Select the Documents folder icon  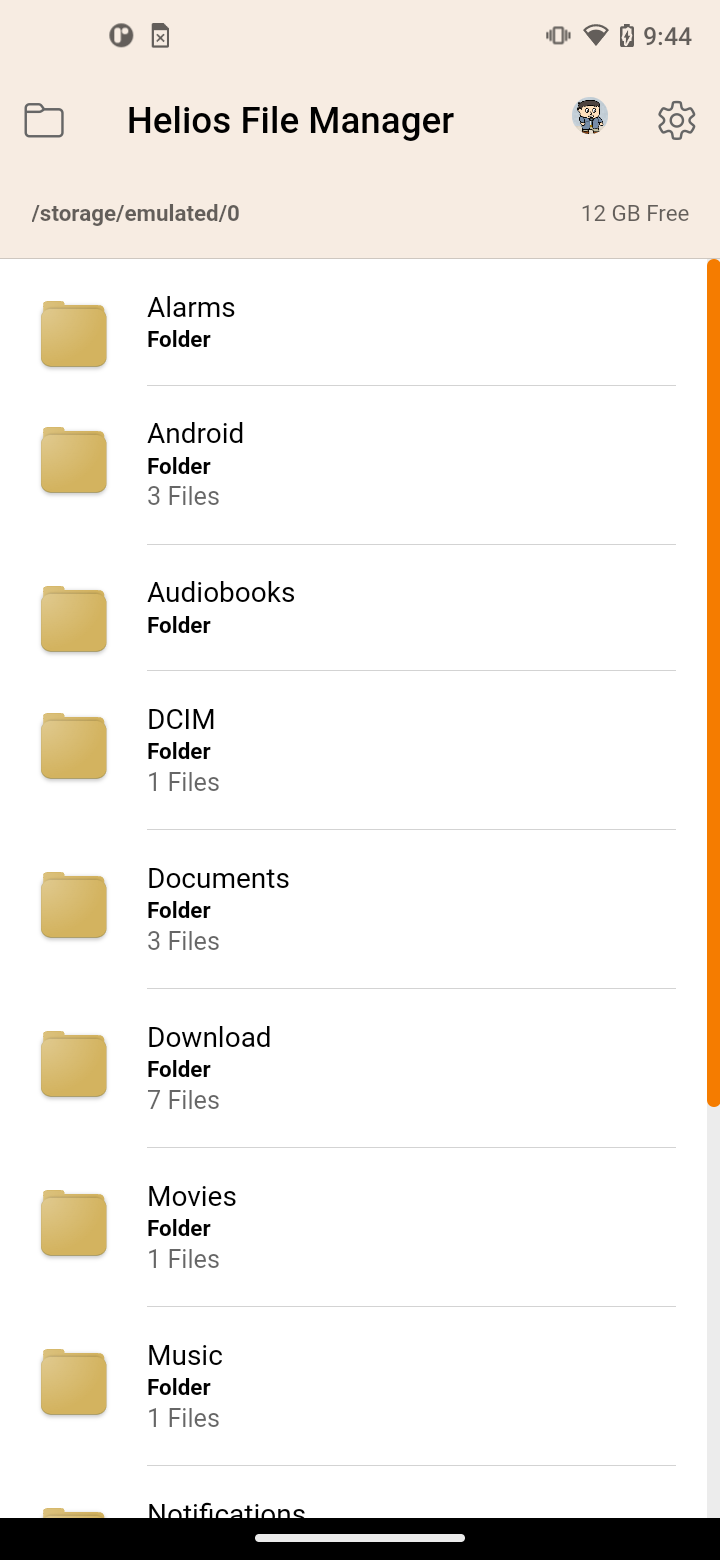point(72,904)
